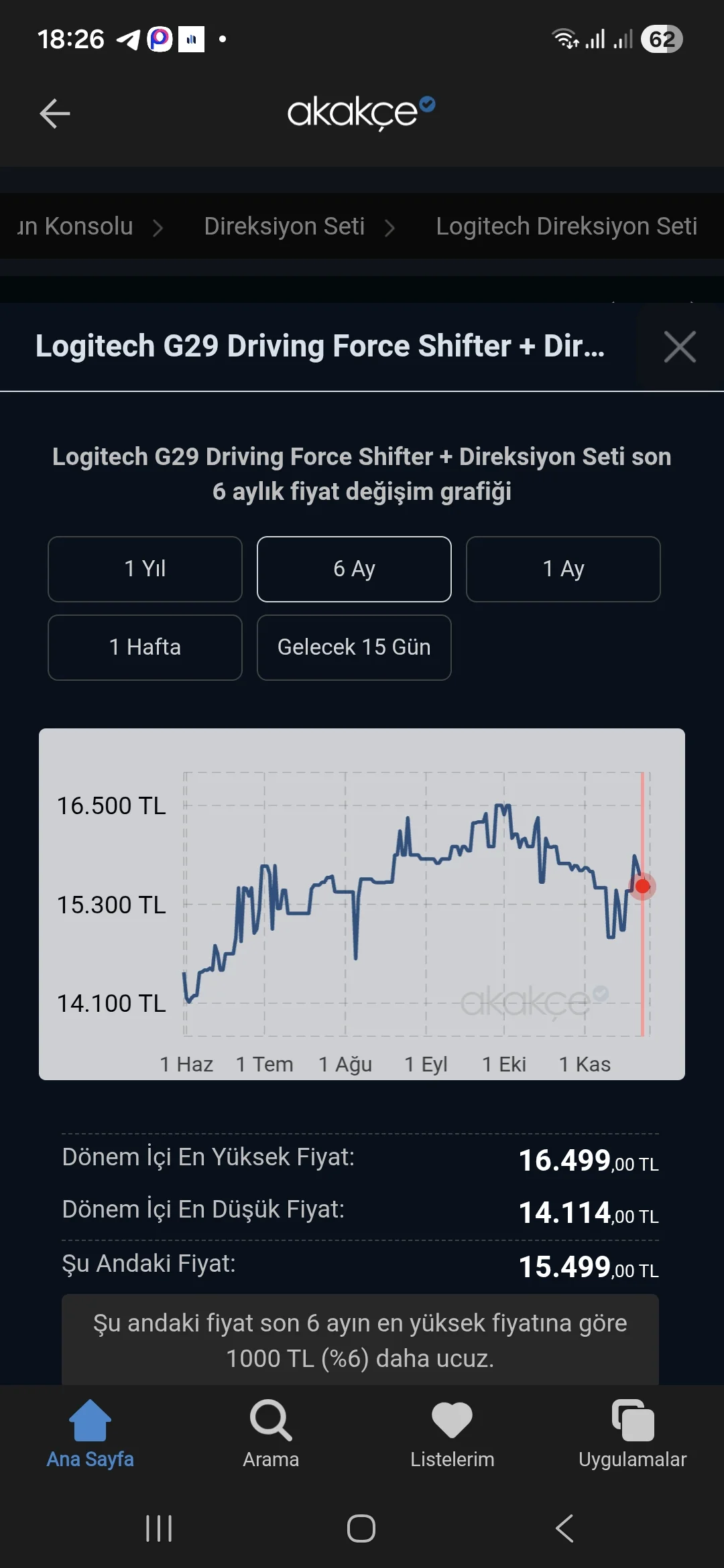
Task: Open the Arama search tab
Action: point(271,1434)
